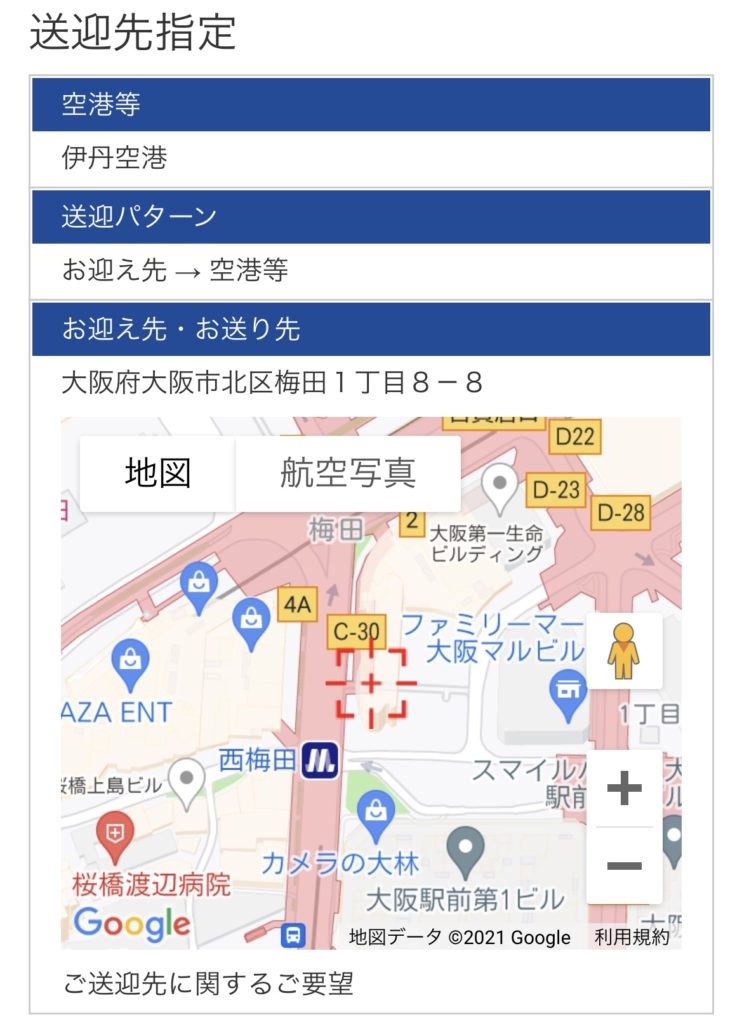Viewport: 742px width, 1024px height.
Task: Open Street View pegman
Action: [x=624, y=651]
